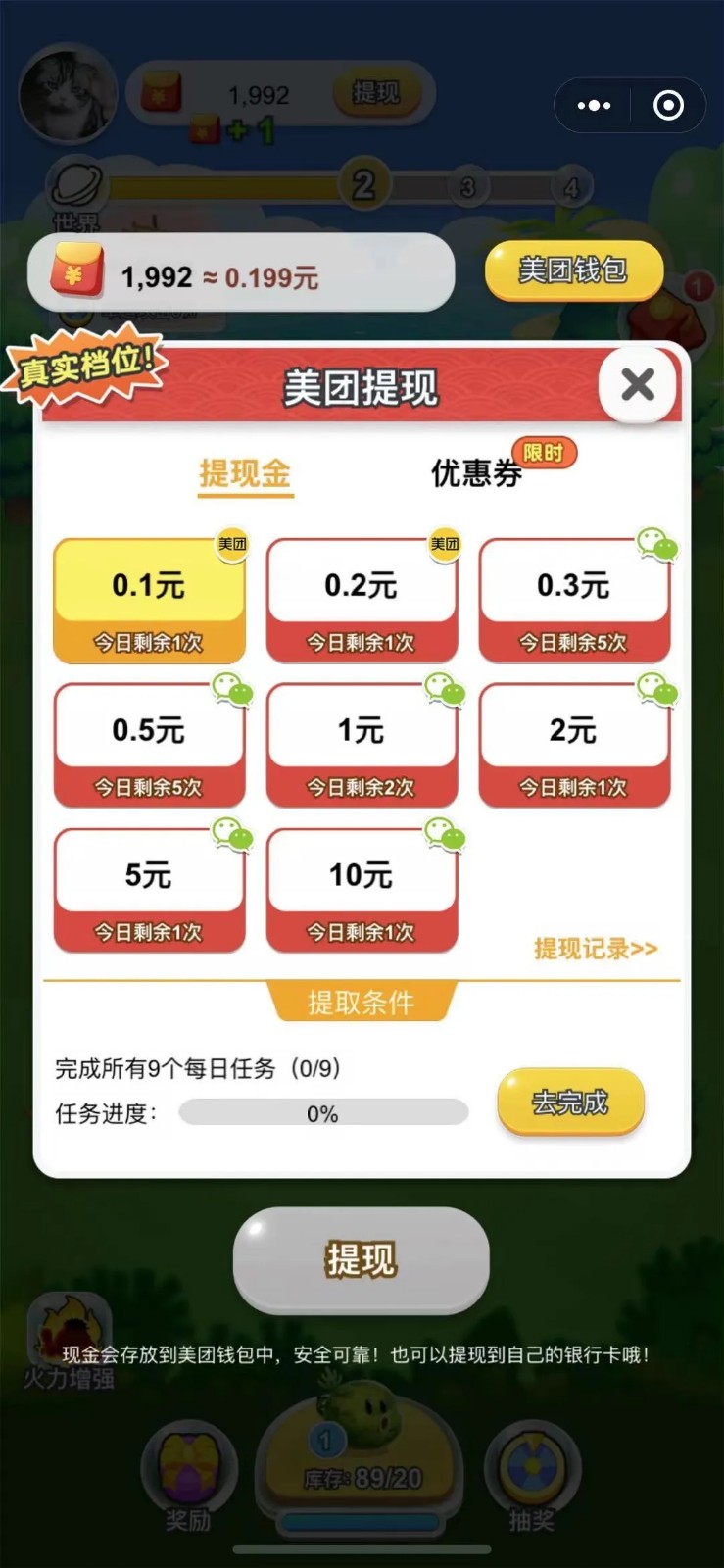Open the 美团钱包 wallet button

[573, 271]
